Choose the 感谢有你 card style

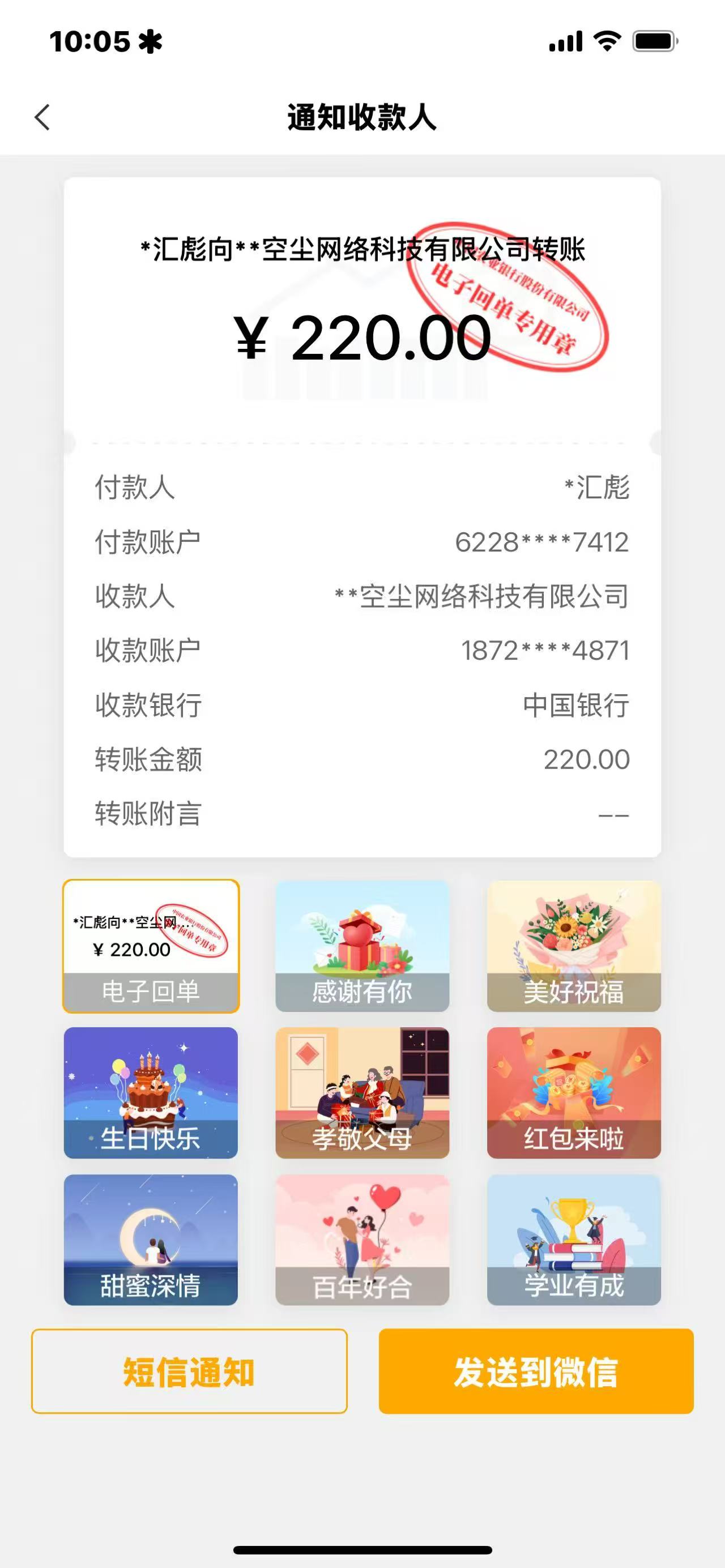coord(362,946)
